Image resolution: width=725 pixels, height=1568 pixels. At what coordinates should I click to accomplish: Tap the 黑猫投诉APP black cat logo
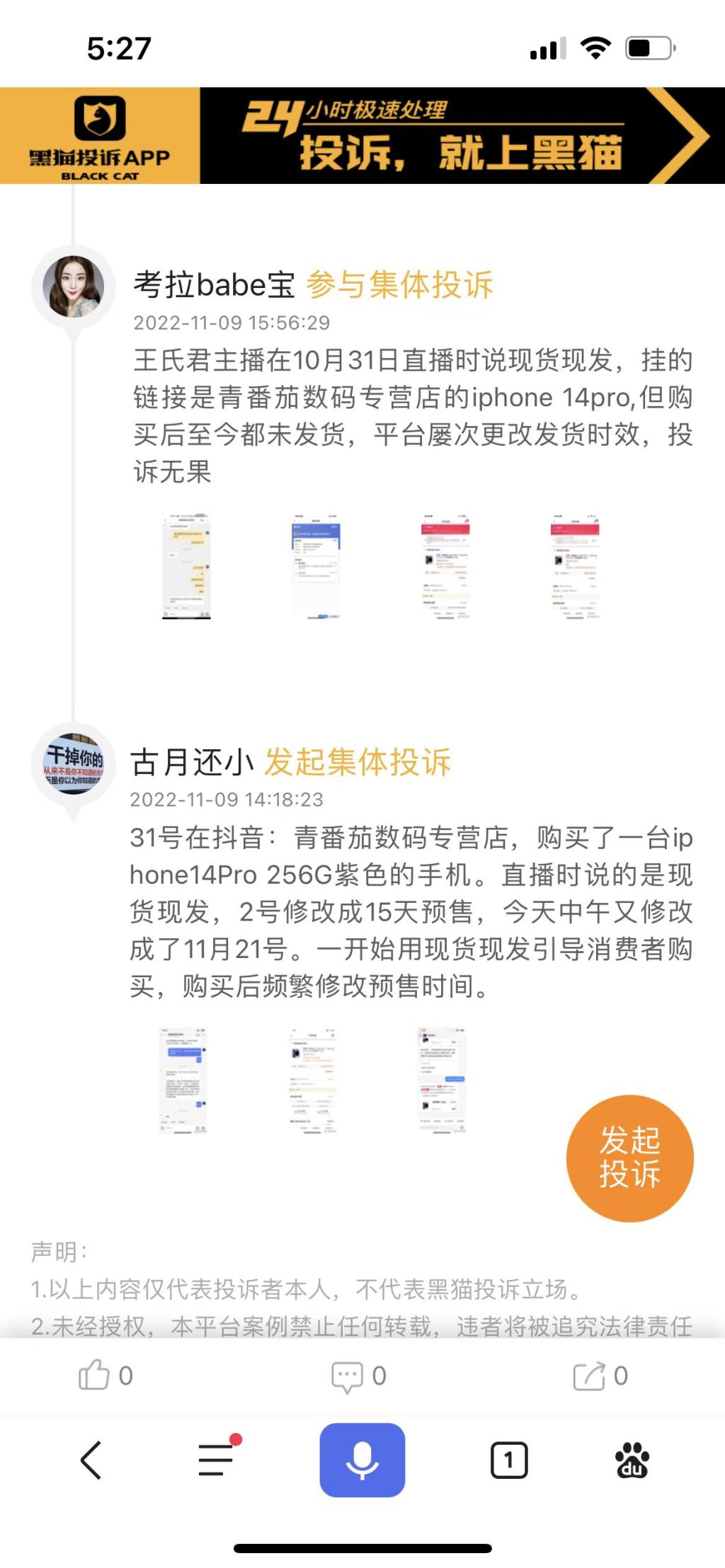[x=99, y=138]
